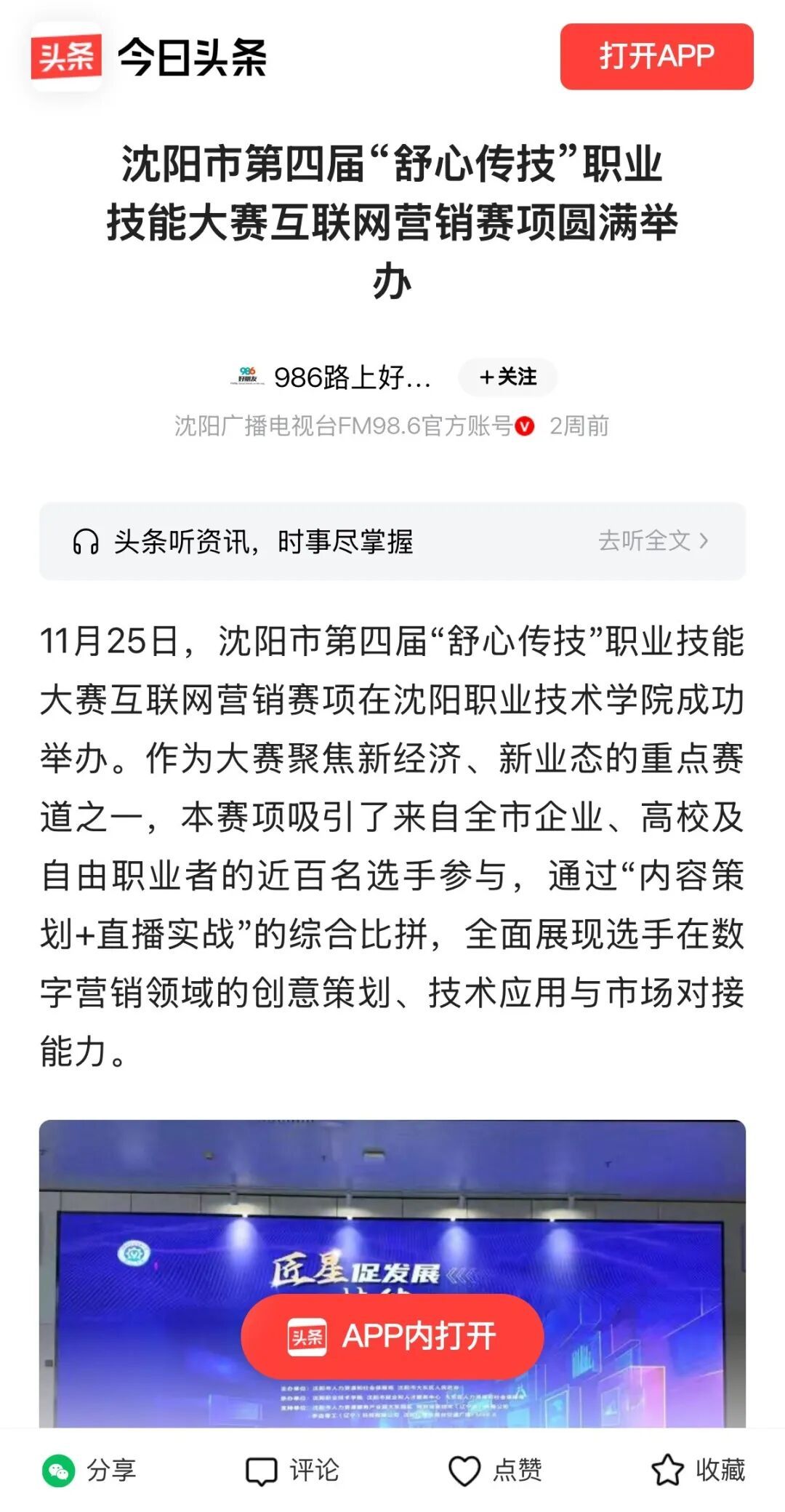This screenshot has height=1512, width=785.
Task: Listen to full article via 去听全文
Action: pyautogui.click(x=652, y=541)
